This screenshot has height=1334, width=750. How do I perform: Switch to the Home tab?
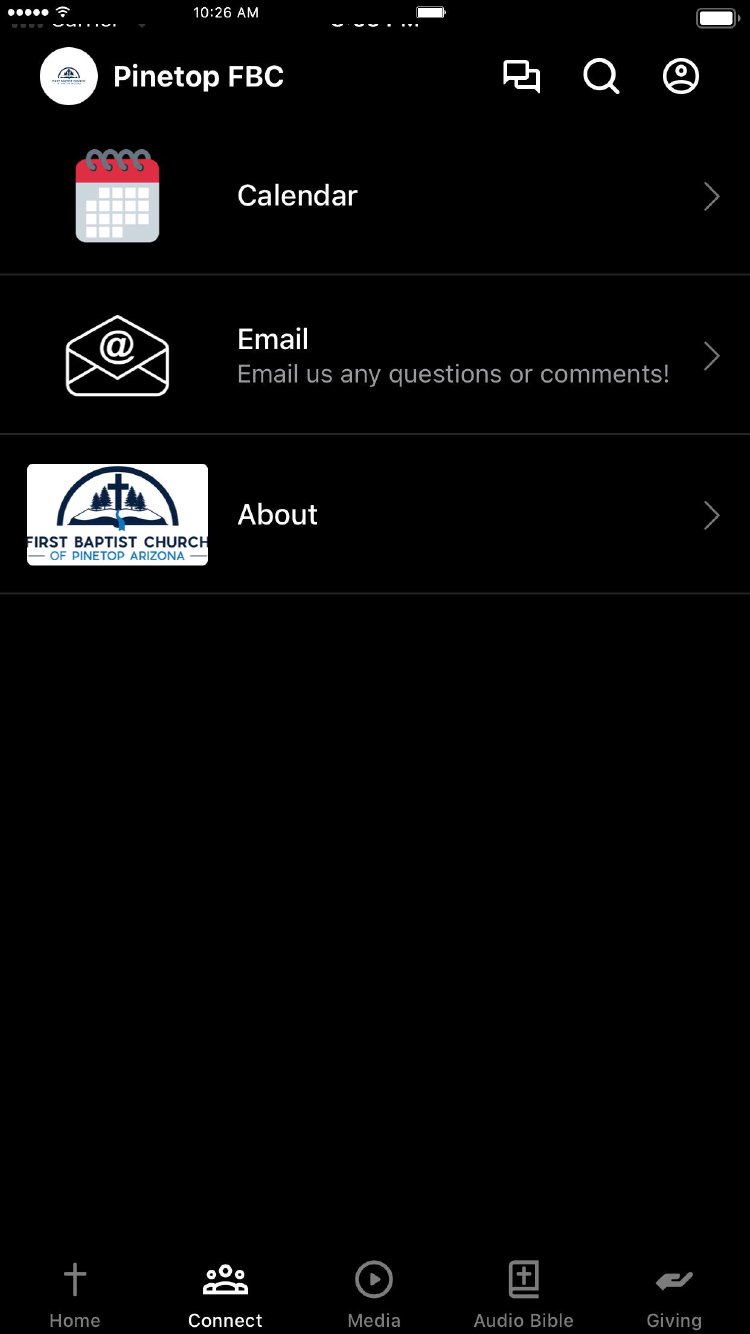(x=75, y=1294)
